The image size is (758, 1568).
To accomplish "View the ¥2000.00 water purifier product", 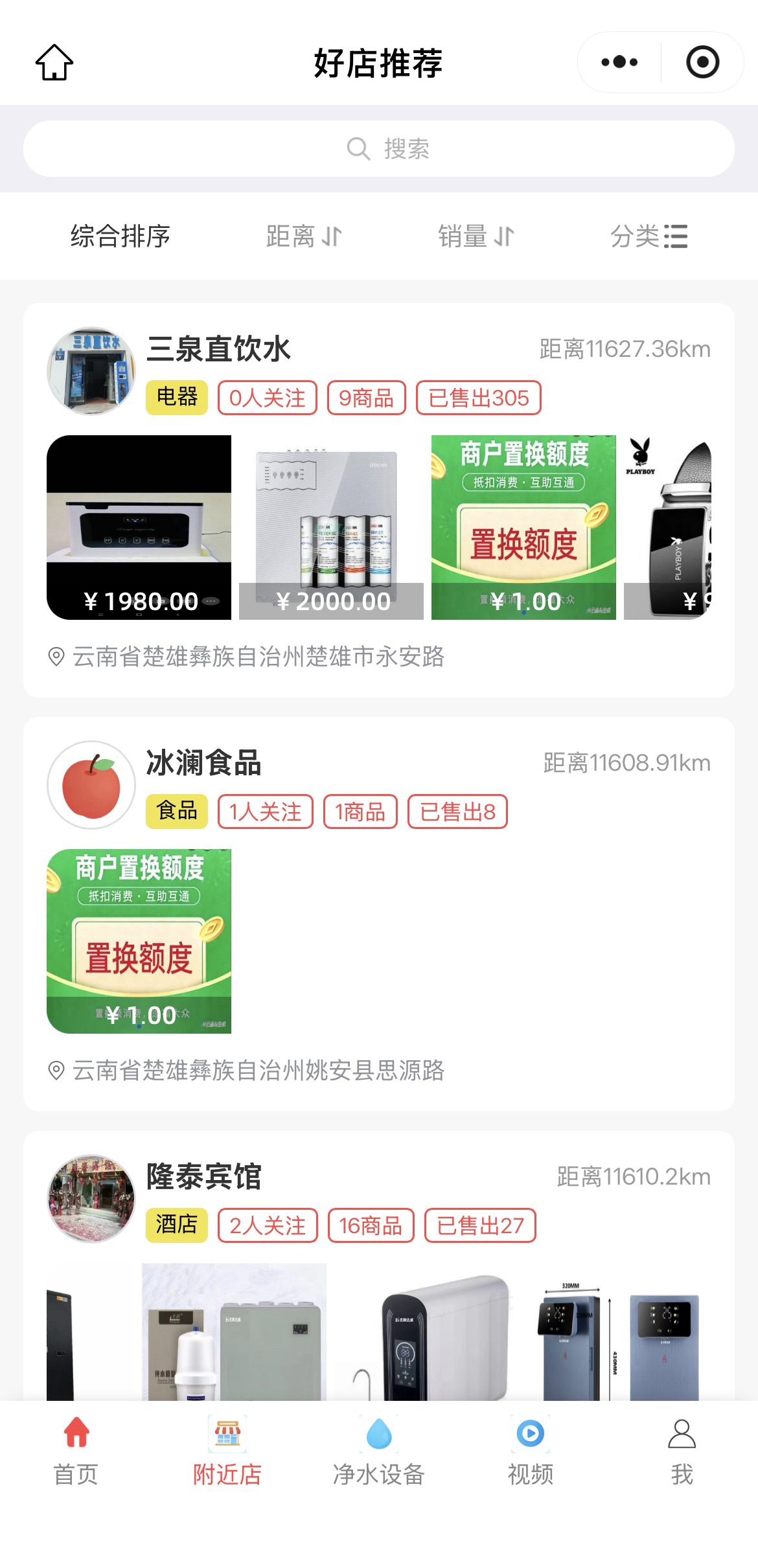I will (331, 527).
